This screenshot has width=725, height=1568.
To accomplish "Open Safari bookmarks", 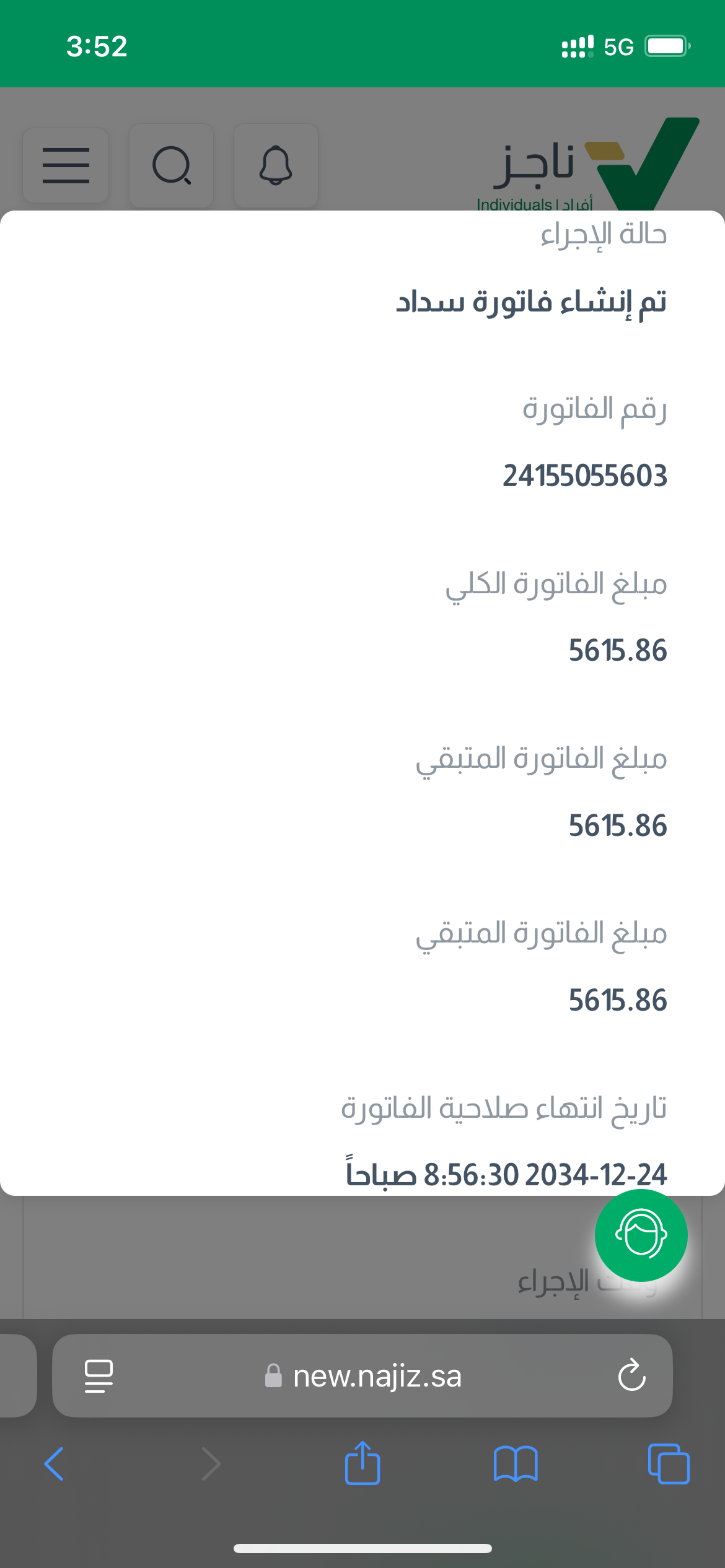I will 516,1464.
